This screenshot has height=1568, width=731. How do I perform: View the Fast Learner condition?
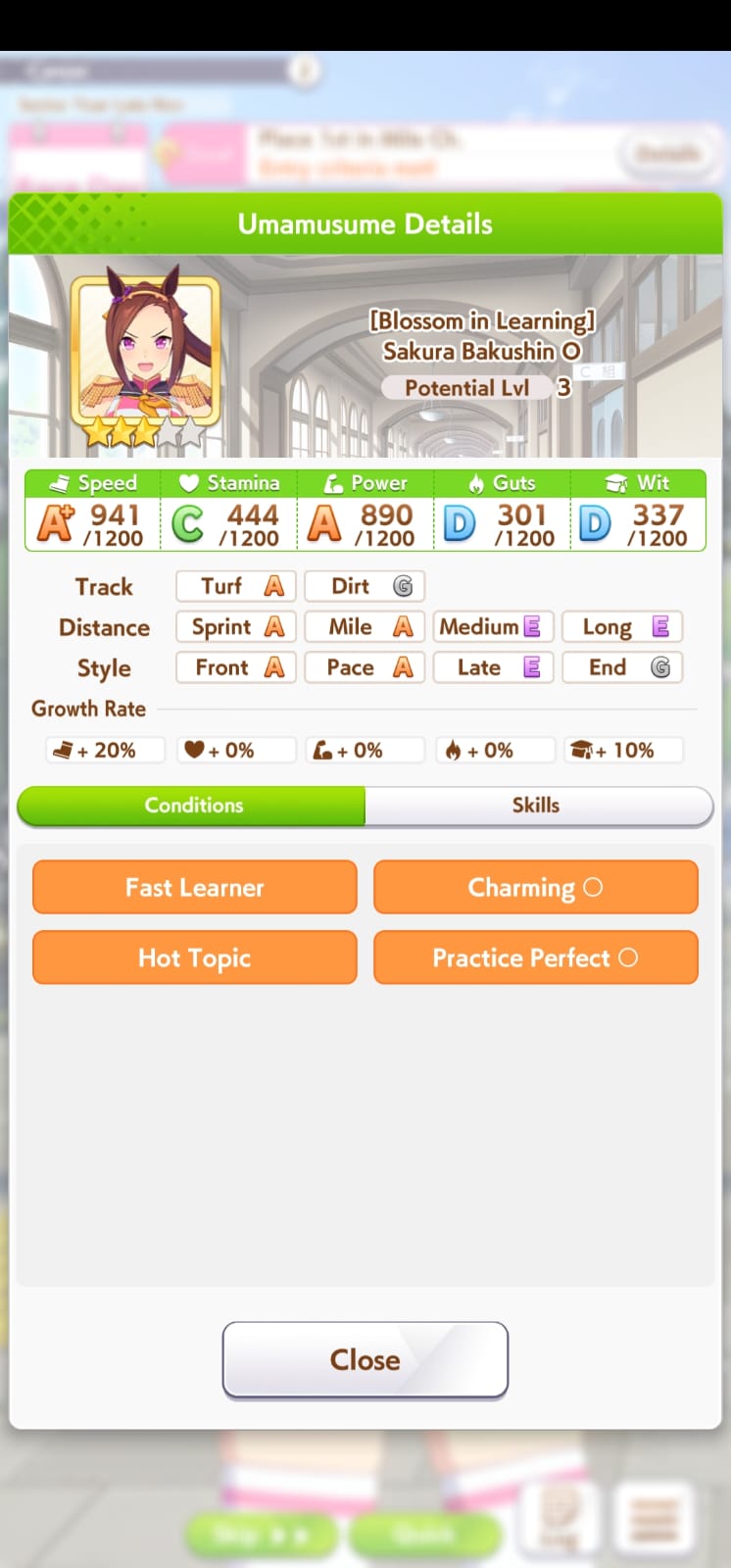(194, 888)
